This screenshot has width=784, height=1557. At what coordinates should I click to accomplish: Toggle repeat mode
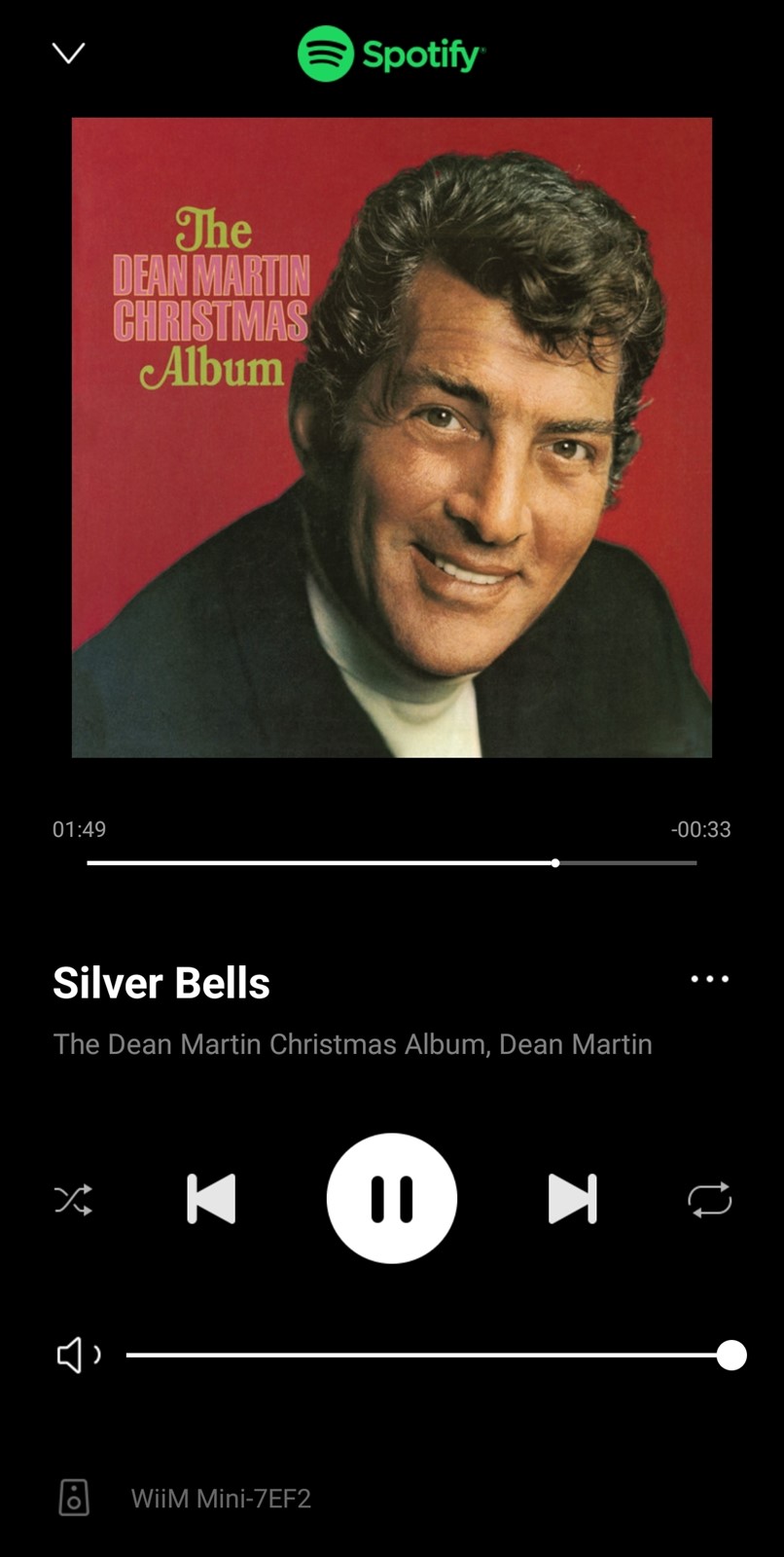[x=709, y=1200]
